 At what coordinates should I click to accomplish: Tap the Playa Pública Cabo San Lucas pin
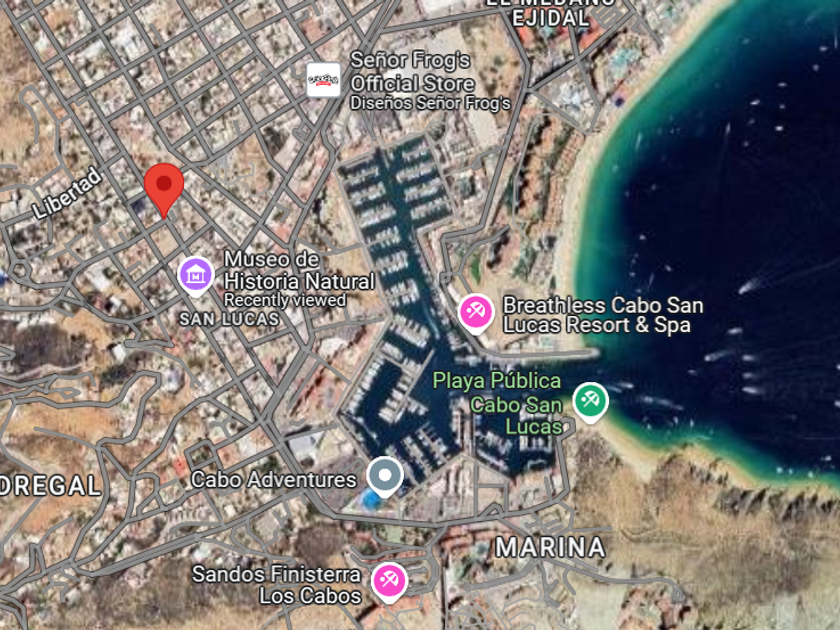tap(590, 402)
